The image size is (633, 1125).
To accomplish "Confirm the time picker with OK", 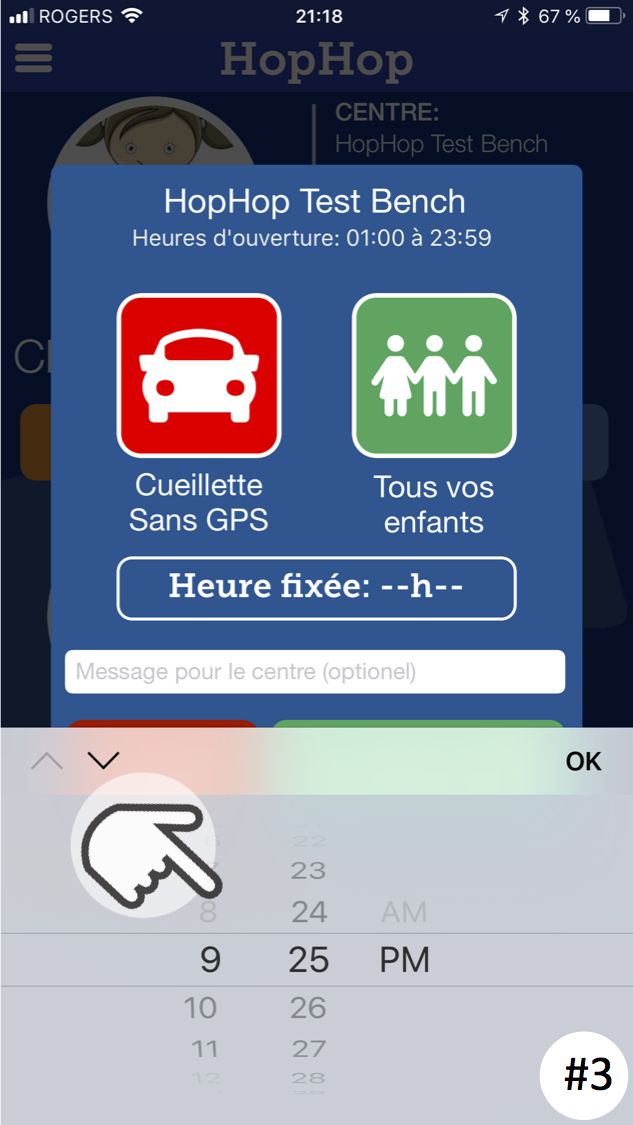I will pos(583,761).
